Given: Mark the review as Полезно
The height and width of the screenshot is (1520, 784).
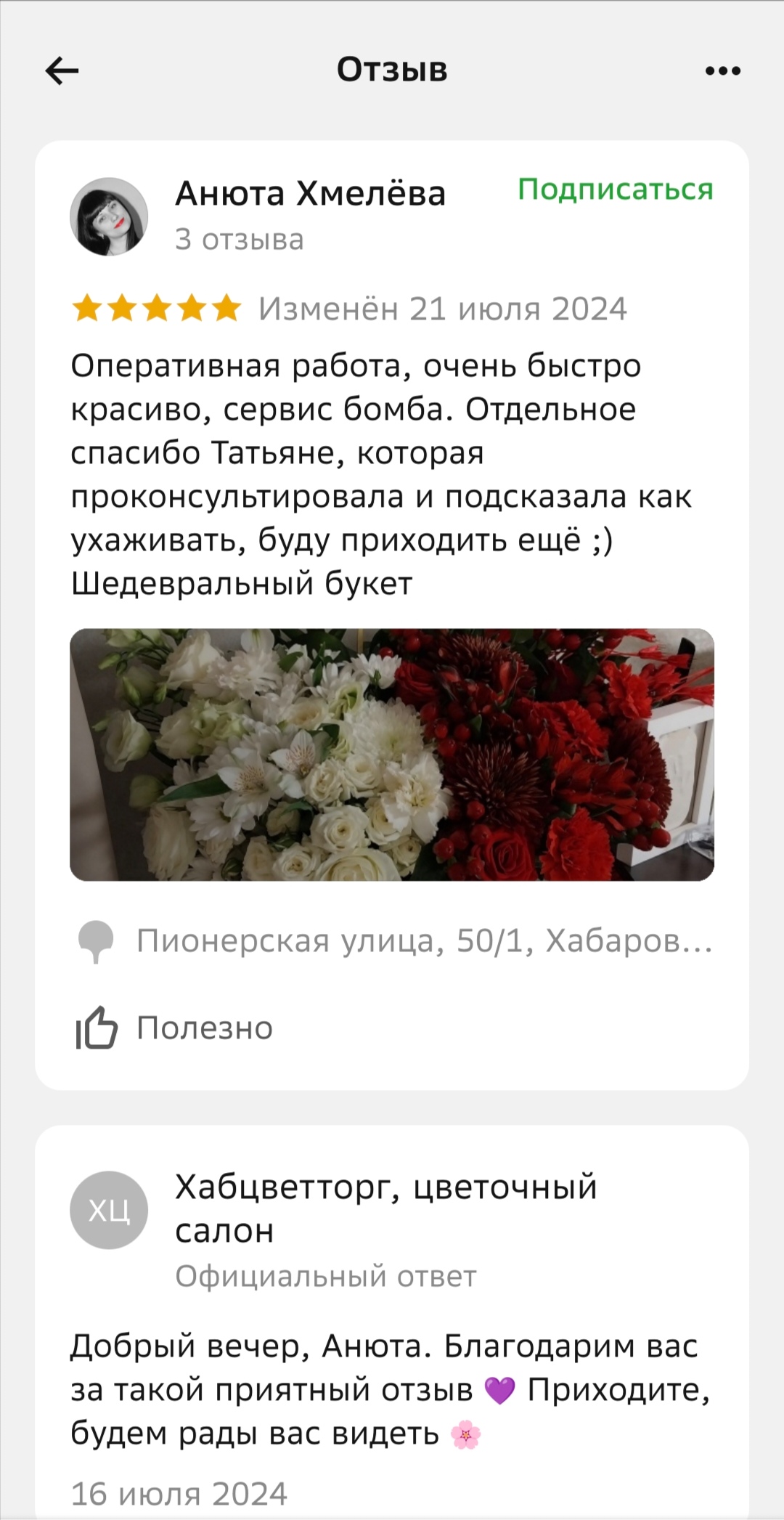Looking at the screenshot, I should (x=174, y=1028).
